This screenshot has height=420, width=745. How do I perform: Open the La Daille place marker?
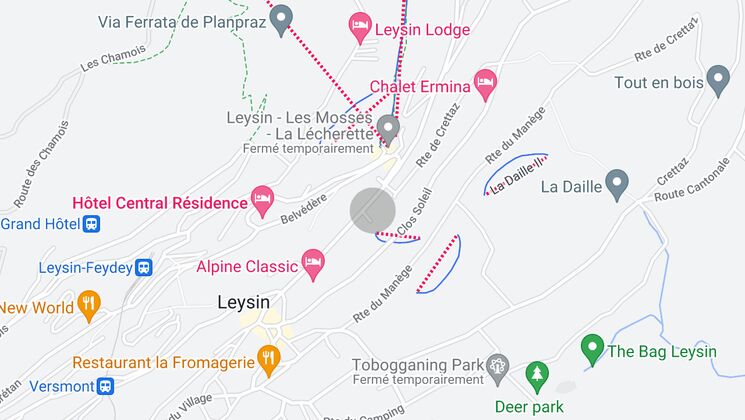(x=618, y=182)
